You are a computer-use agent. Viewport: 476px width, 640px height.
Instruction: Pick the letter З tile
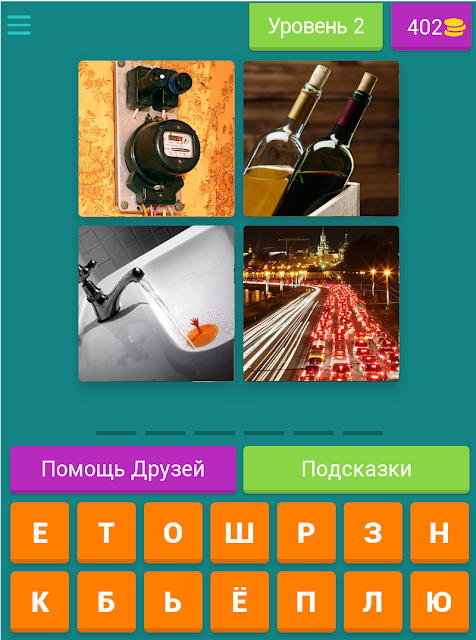tap(373, 533)
